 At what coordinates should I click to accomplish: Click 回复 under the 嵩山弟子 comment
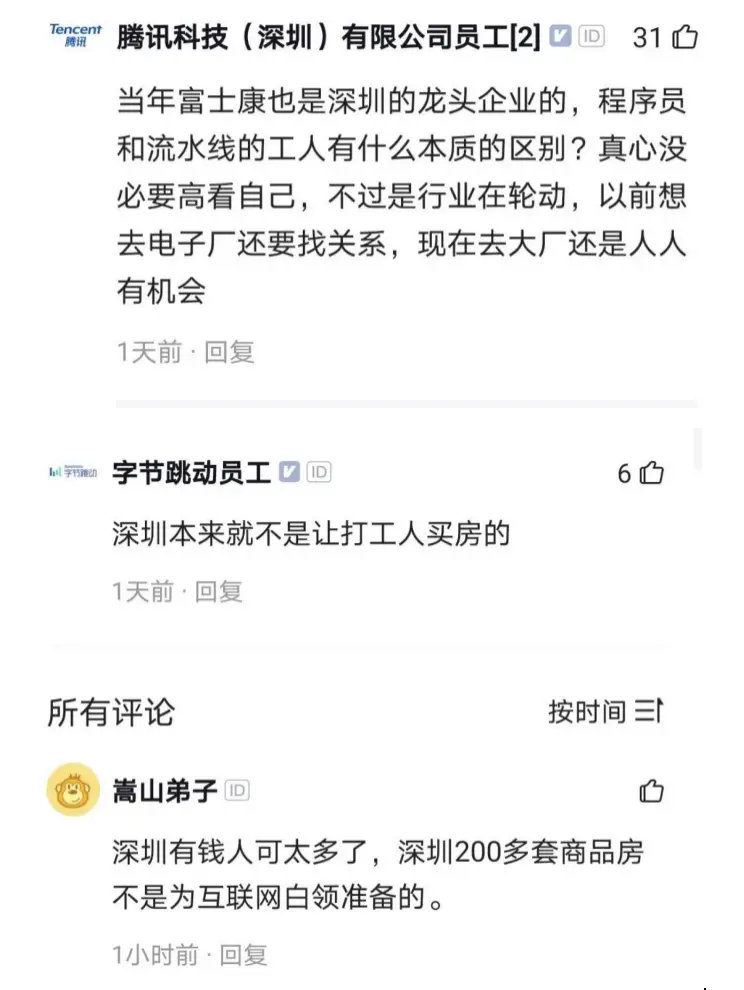(245, 955)
